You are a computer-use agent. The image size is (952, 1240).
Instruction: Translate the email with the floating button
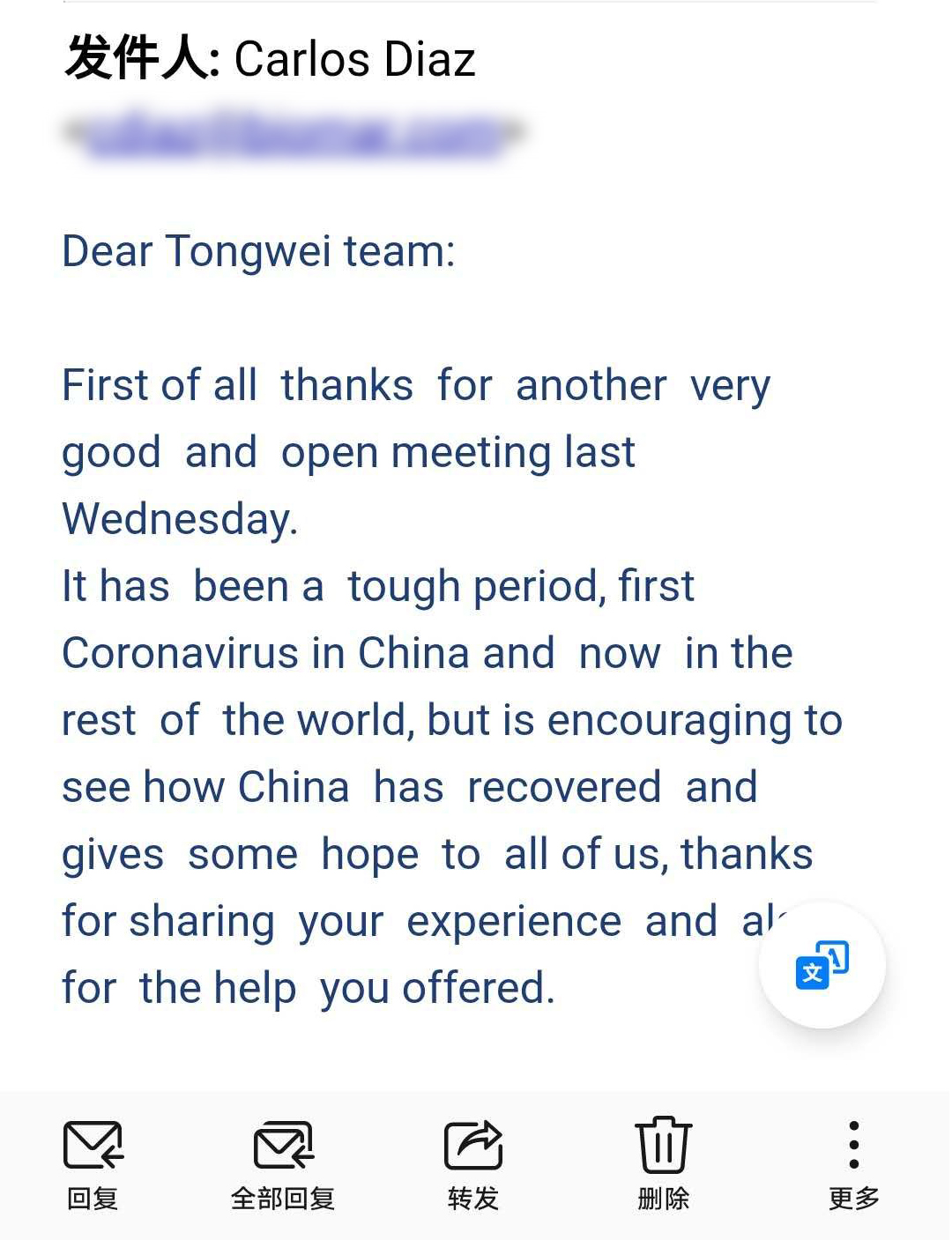coord(822,965)
